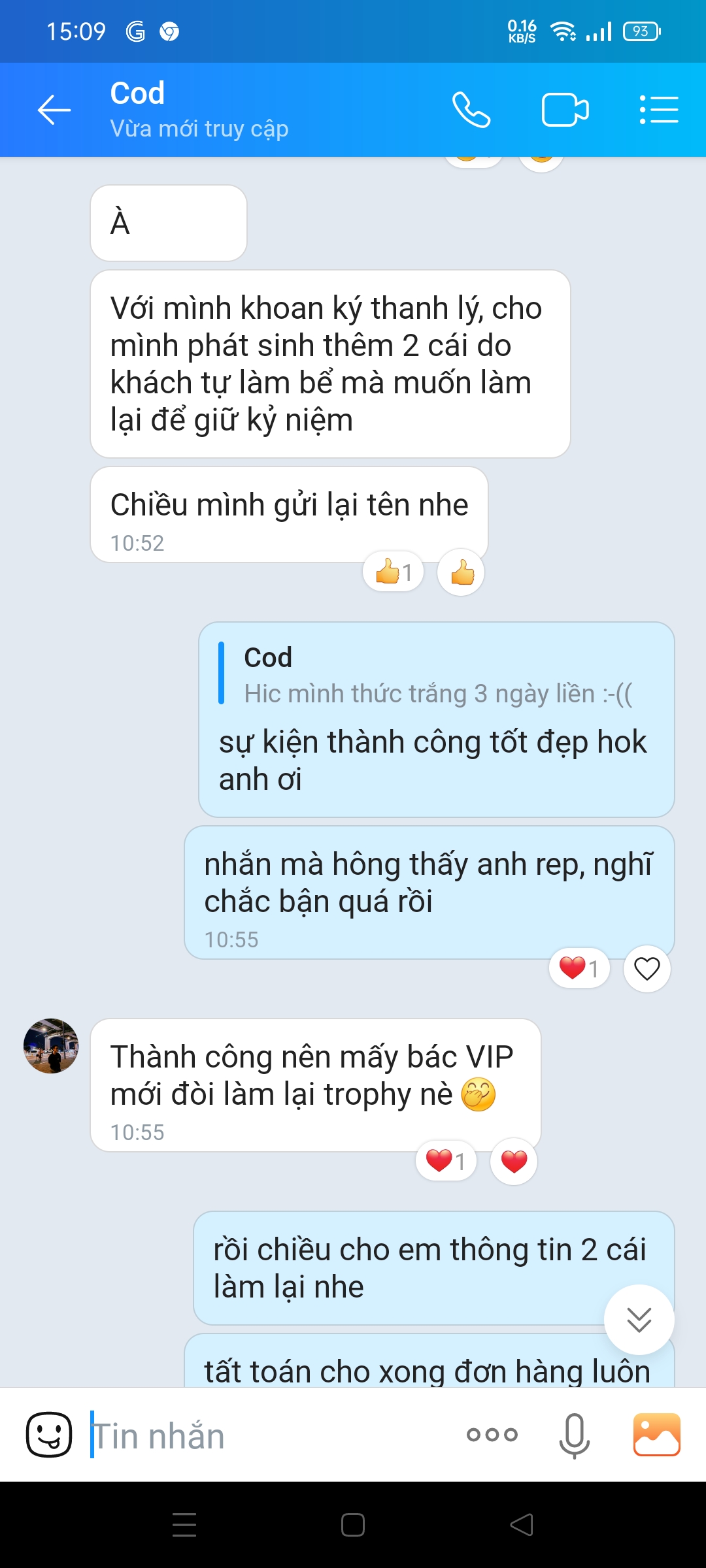Heart the "Thành công nên mấy bác VIP" message

514,1162
